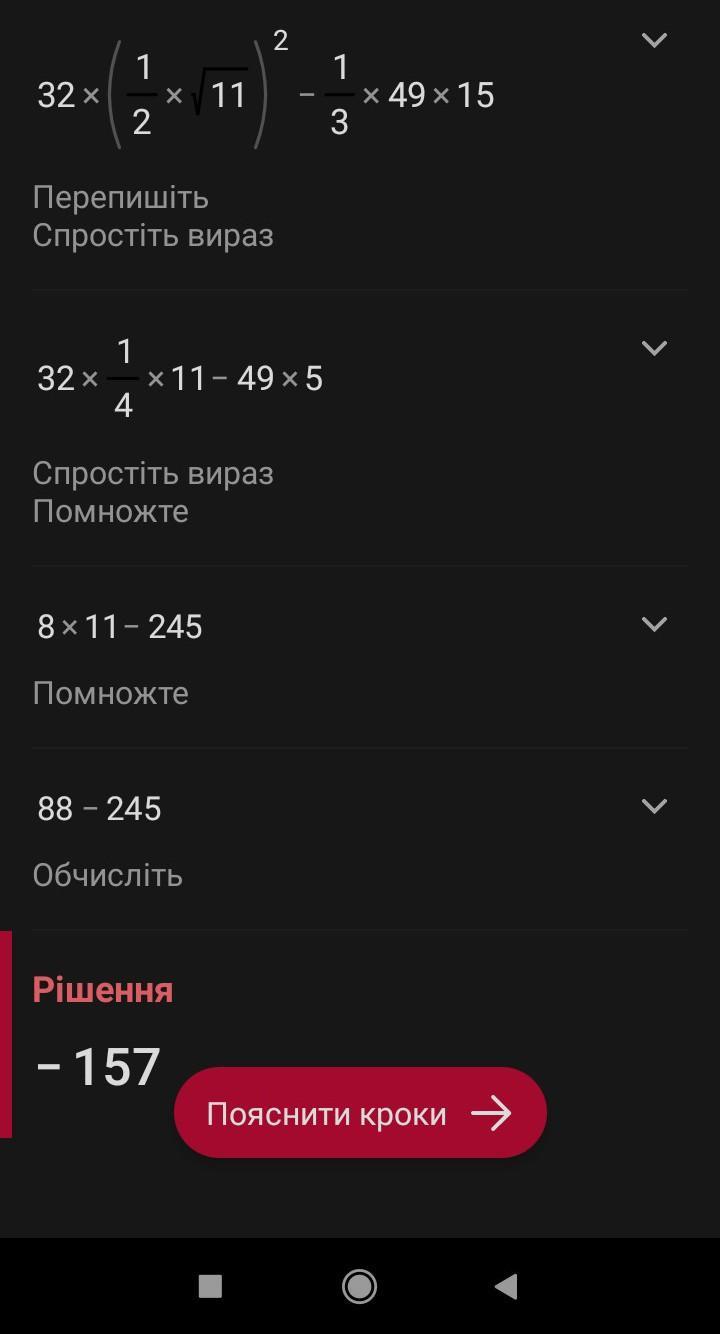This screenshot has height=1334, width=720.
Task: Expand the step with square root of 11
Action: 654,40
